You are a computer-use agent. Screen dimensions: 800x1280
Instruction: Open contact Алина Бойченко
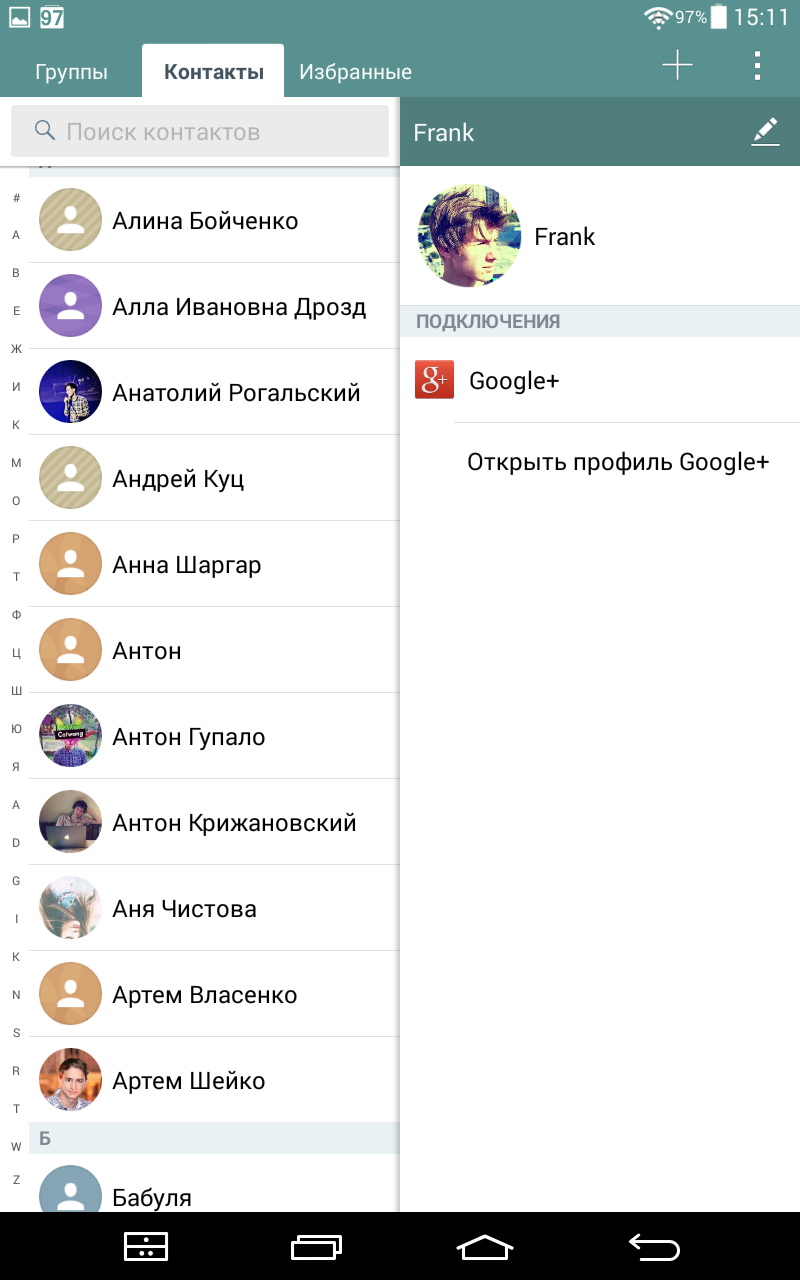point(214,220)
